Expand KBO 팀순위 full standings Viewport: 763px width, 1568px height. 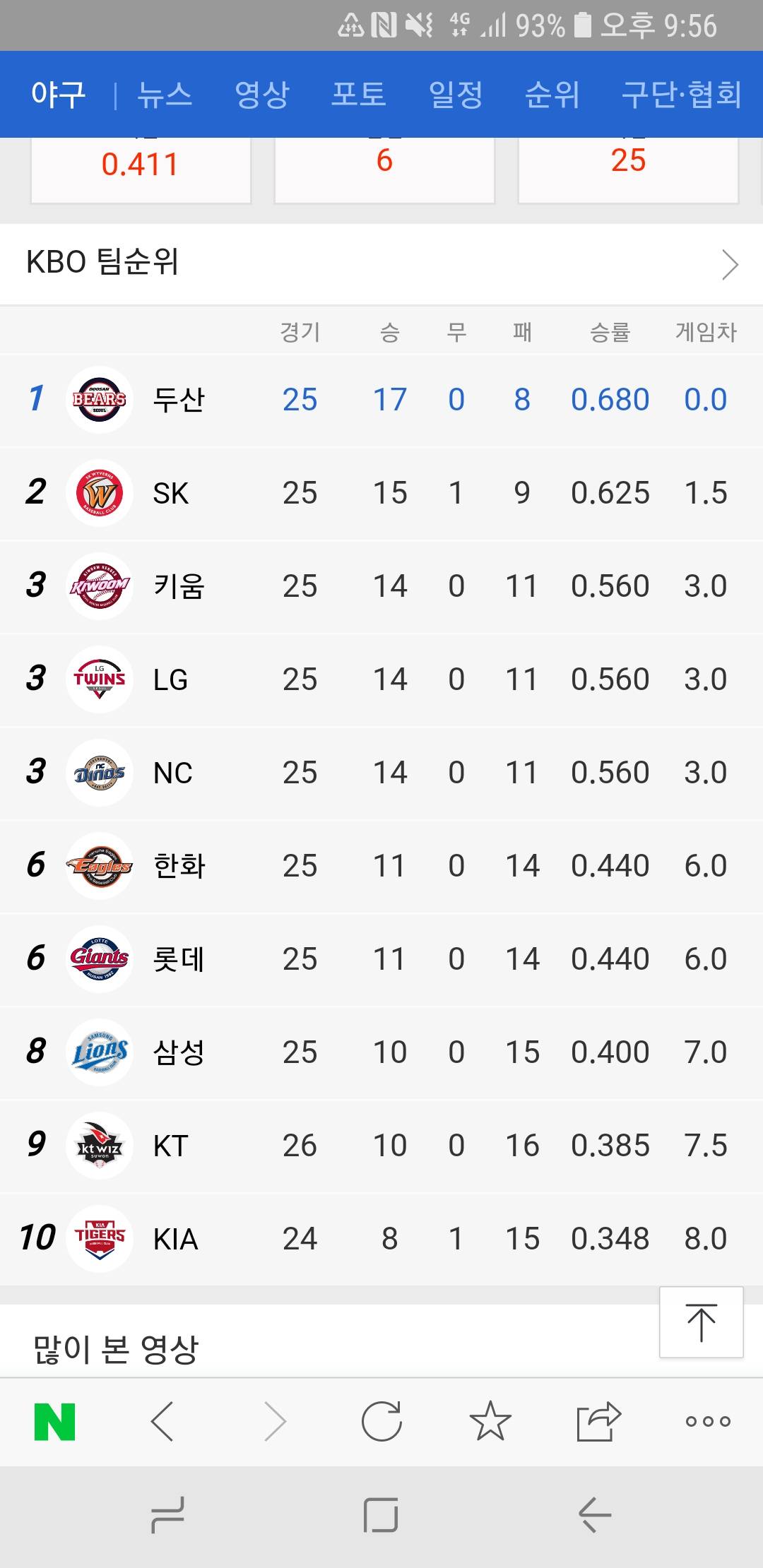click(730, 265)
